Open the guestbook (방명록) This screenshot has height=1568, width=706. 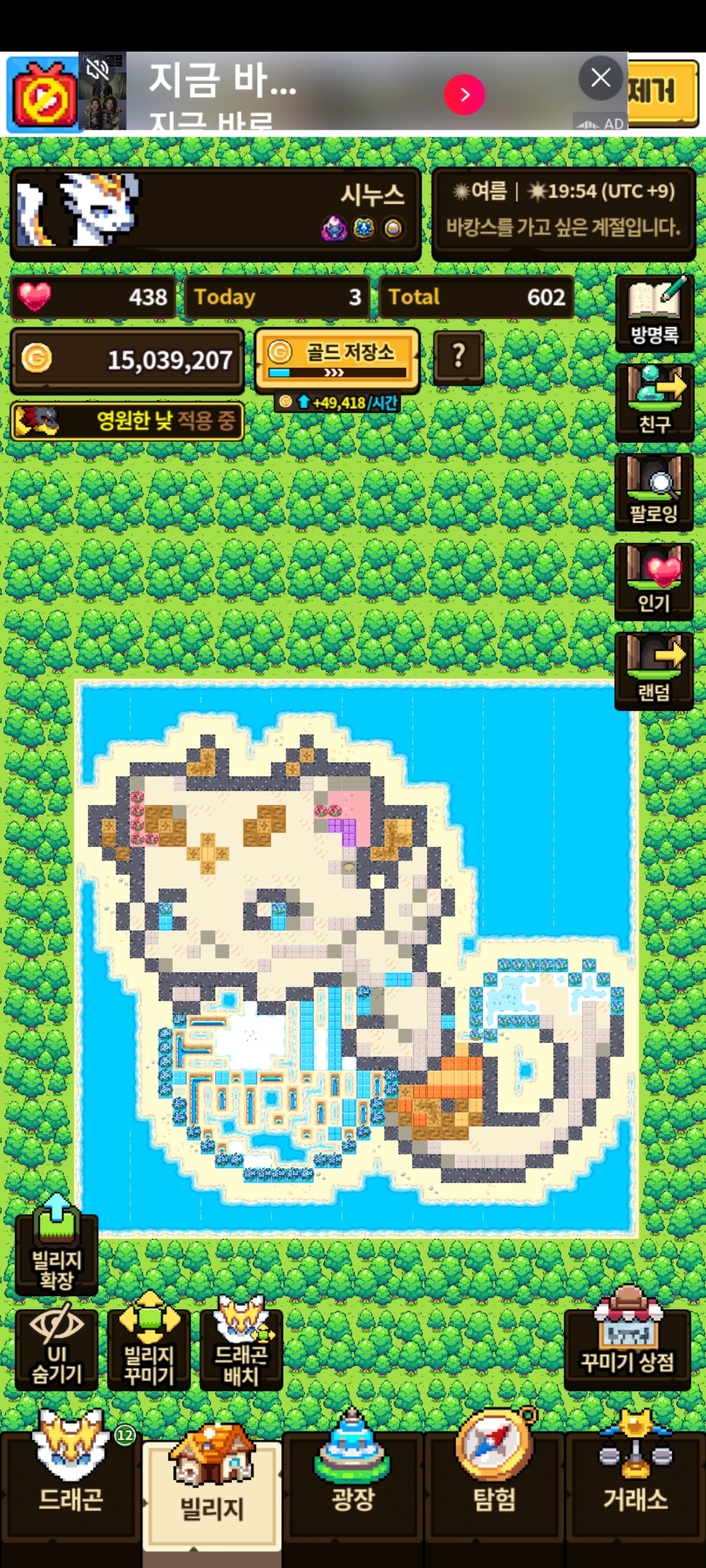(654, 314)
